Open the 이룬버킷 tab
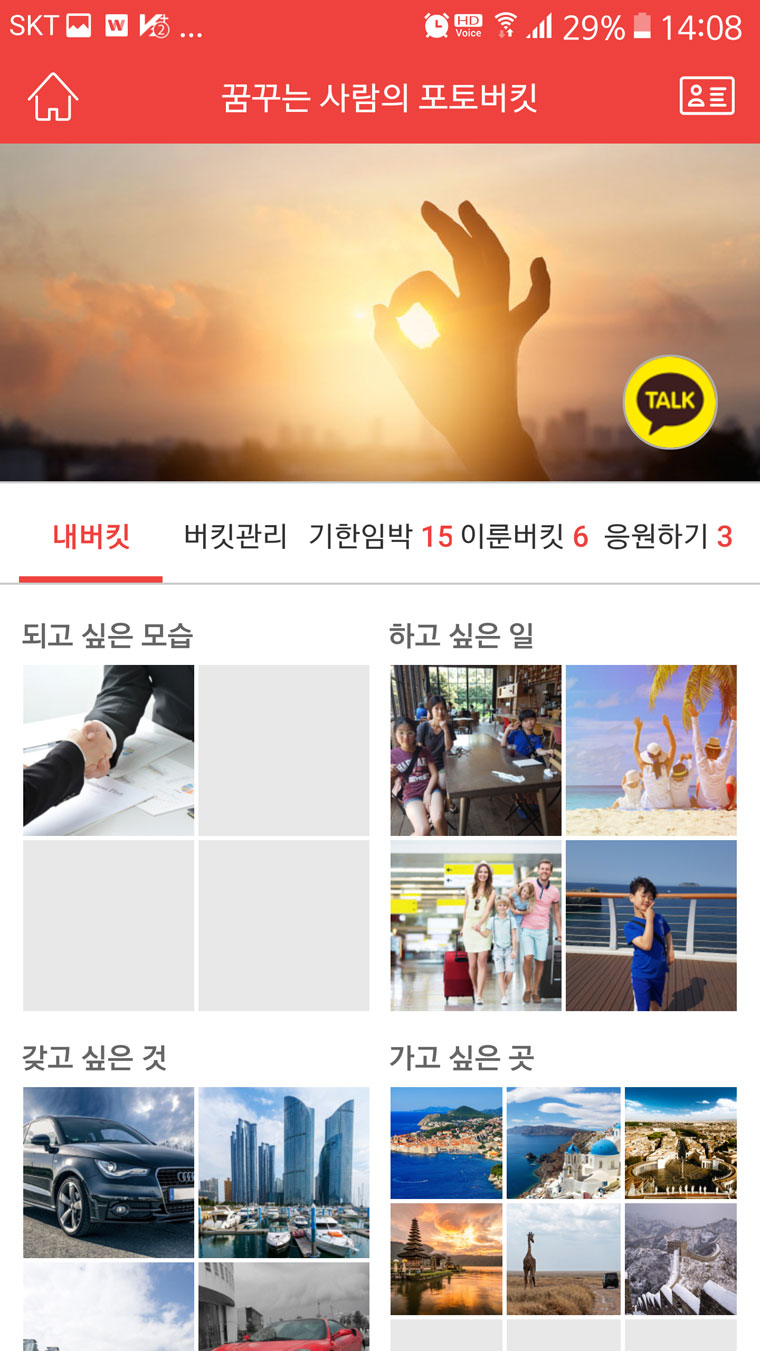Image resolution: width=760 pixels, height=1351 pixels. tap(524, 537)
